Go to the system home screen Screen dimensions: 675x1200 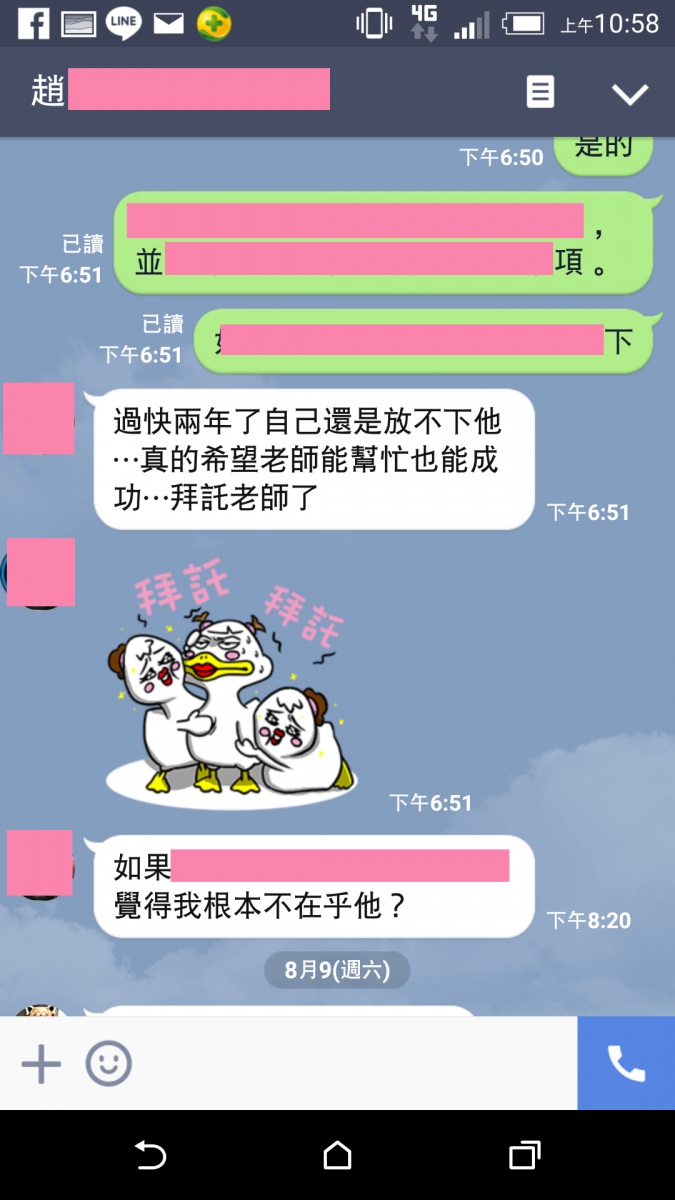tap(337, 1156)
